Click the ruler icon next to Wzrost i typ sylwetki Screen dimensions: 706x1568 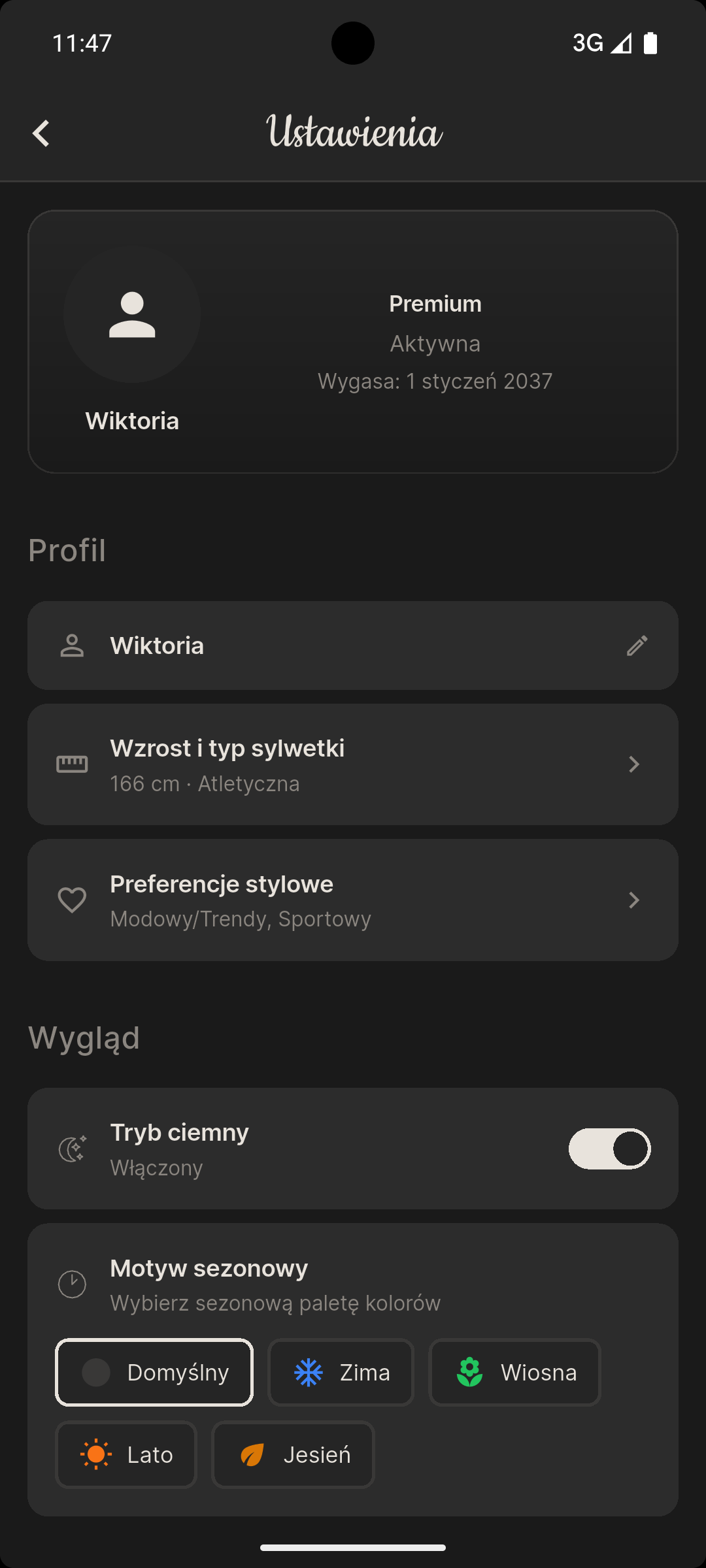[73, 763]
